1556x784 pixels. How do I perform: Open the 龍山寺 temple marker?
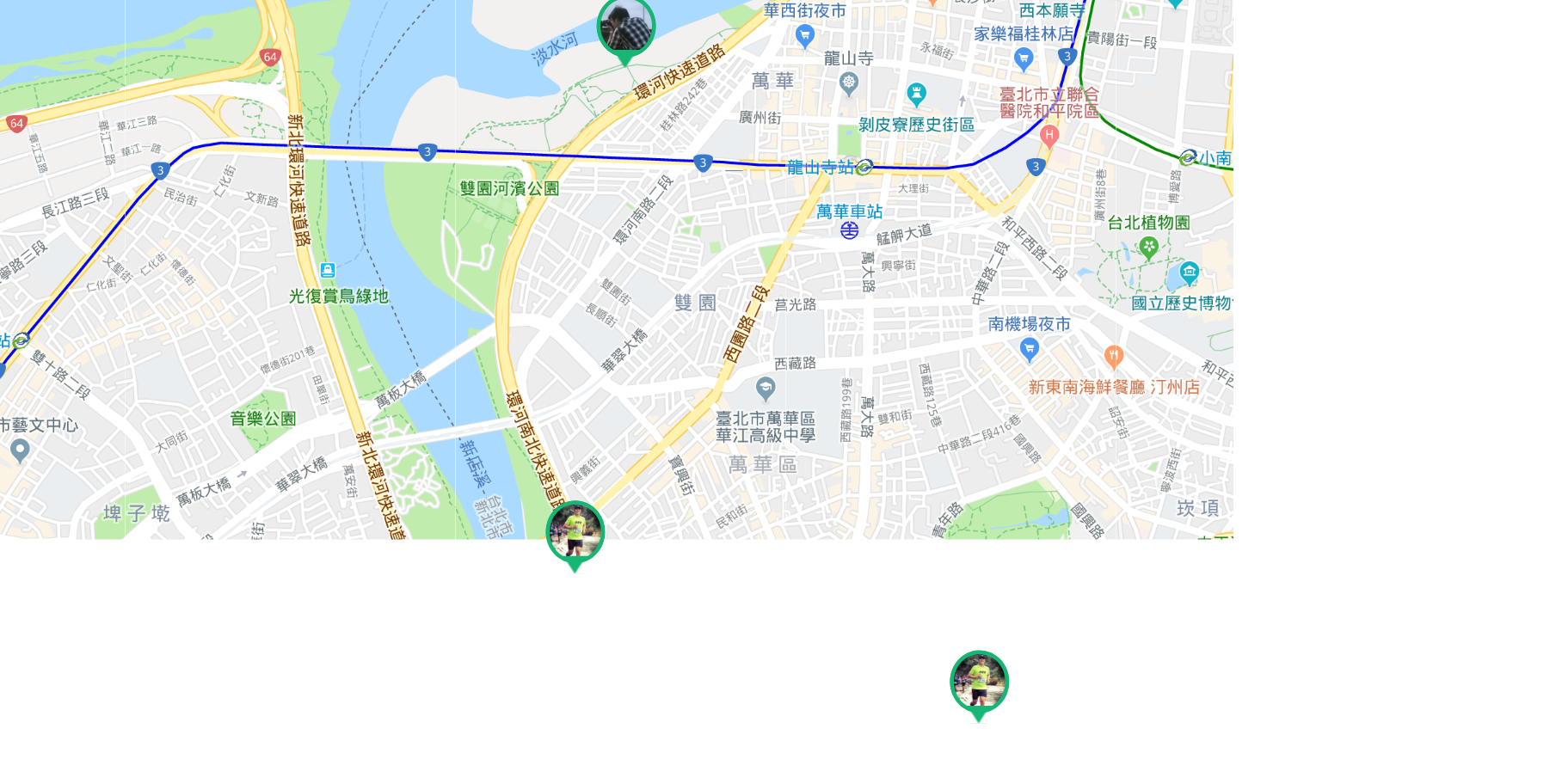point(849,83)
